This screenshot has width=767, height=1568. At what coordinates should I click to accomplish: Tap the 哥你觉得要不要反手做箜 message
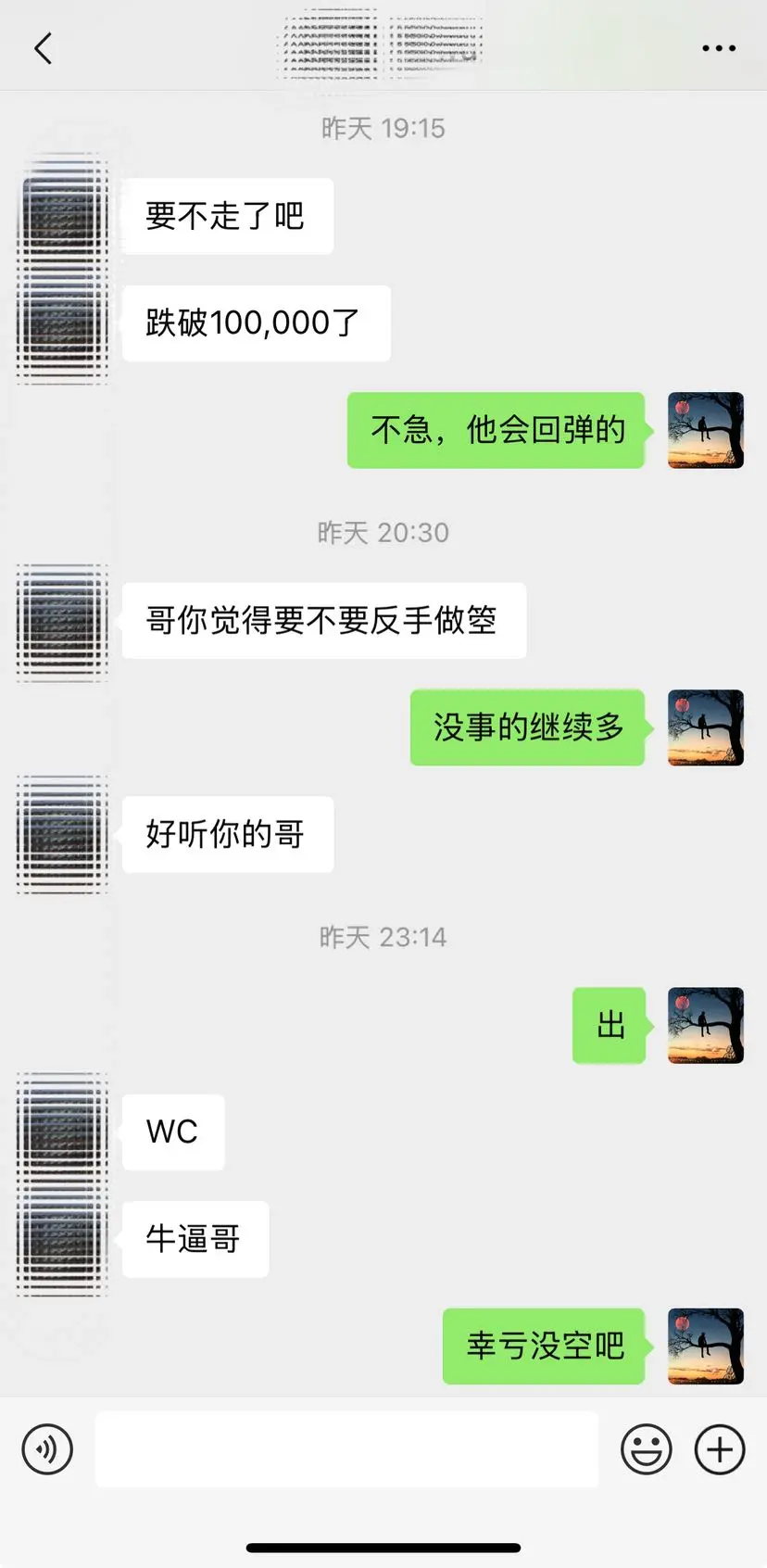pos(323,622)
